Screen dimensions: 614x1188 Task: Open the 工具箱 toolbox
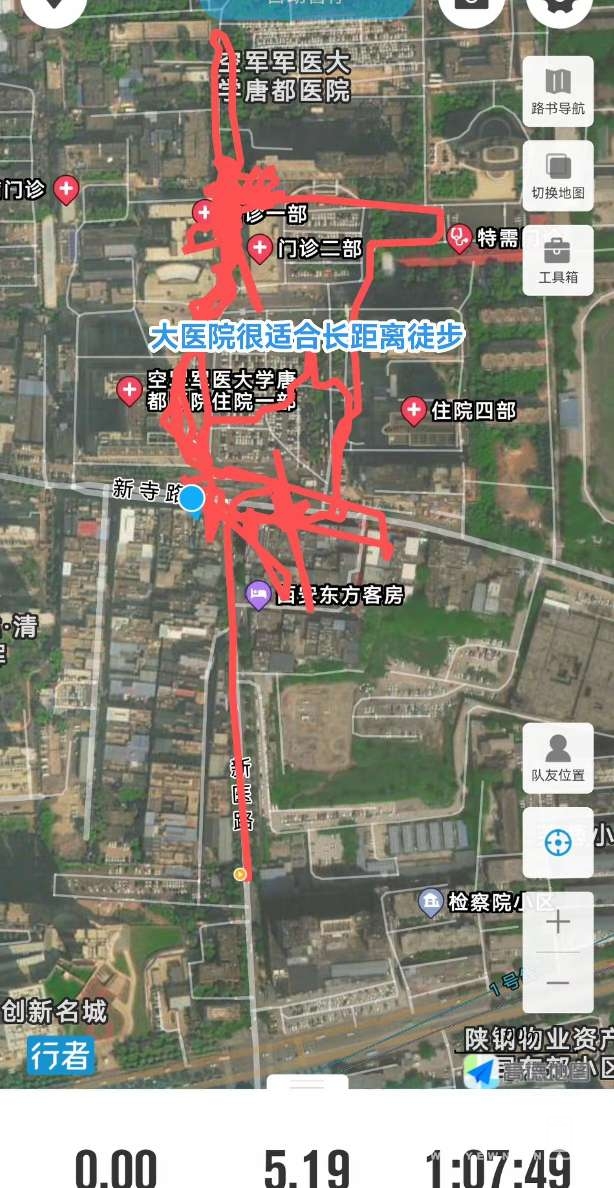pos(558,260)
